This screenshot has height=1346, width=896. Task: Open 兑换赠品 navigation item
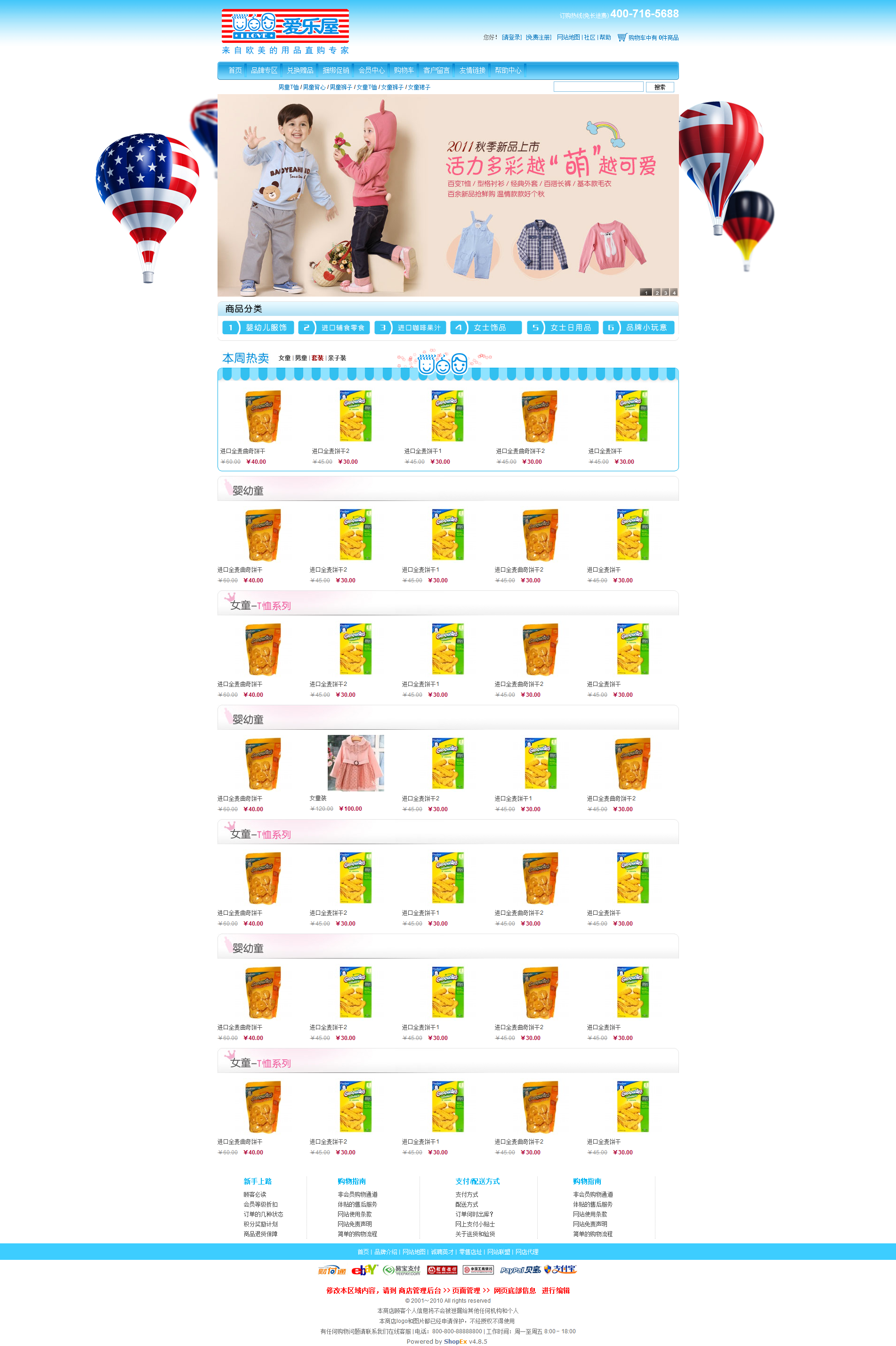[x=300, y=70]
